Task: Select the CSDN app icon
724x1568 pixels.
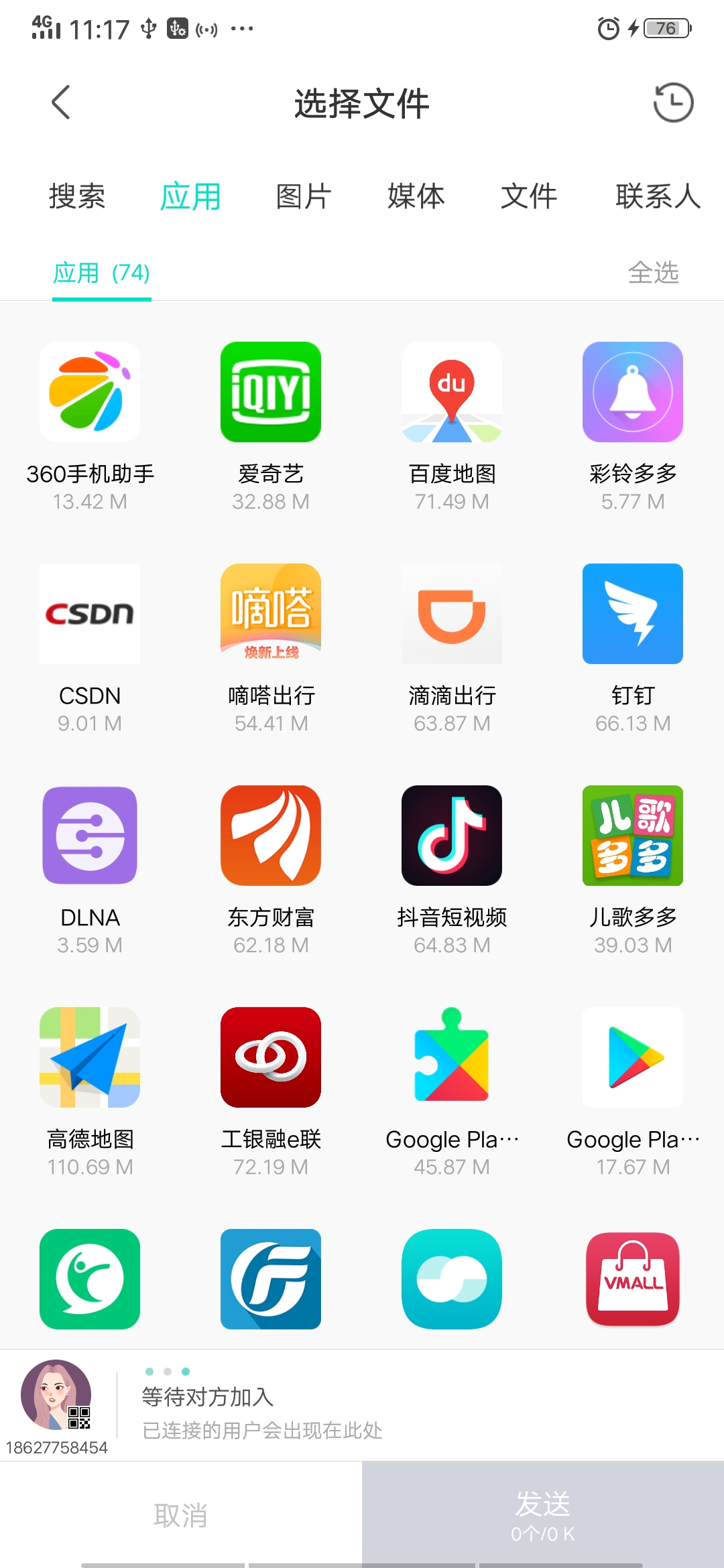Action: coord(90,614)
